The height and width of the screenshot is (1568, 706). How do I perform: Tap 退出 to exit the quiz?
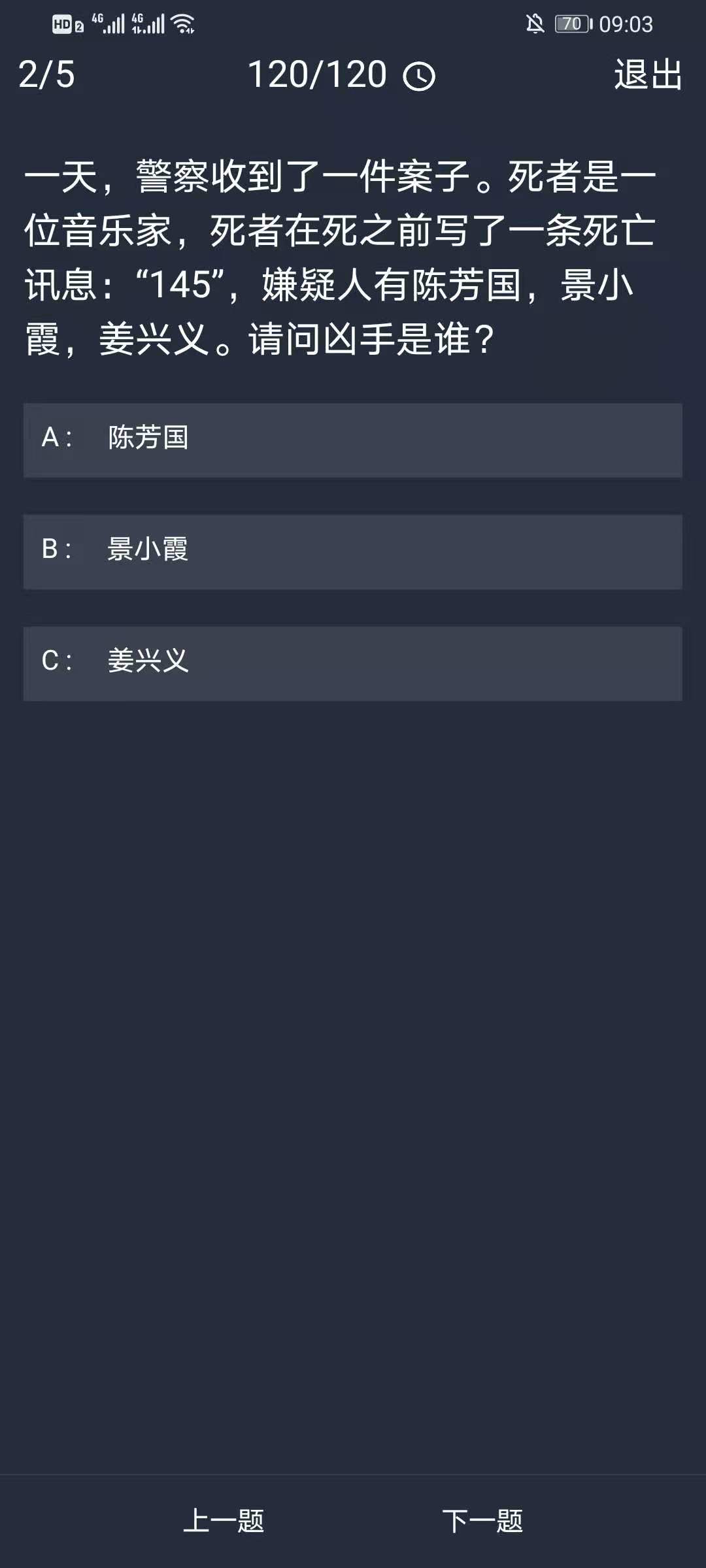(x=648, y=74)
